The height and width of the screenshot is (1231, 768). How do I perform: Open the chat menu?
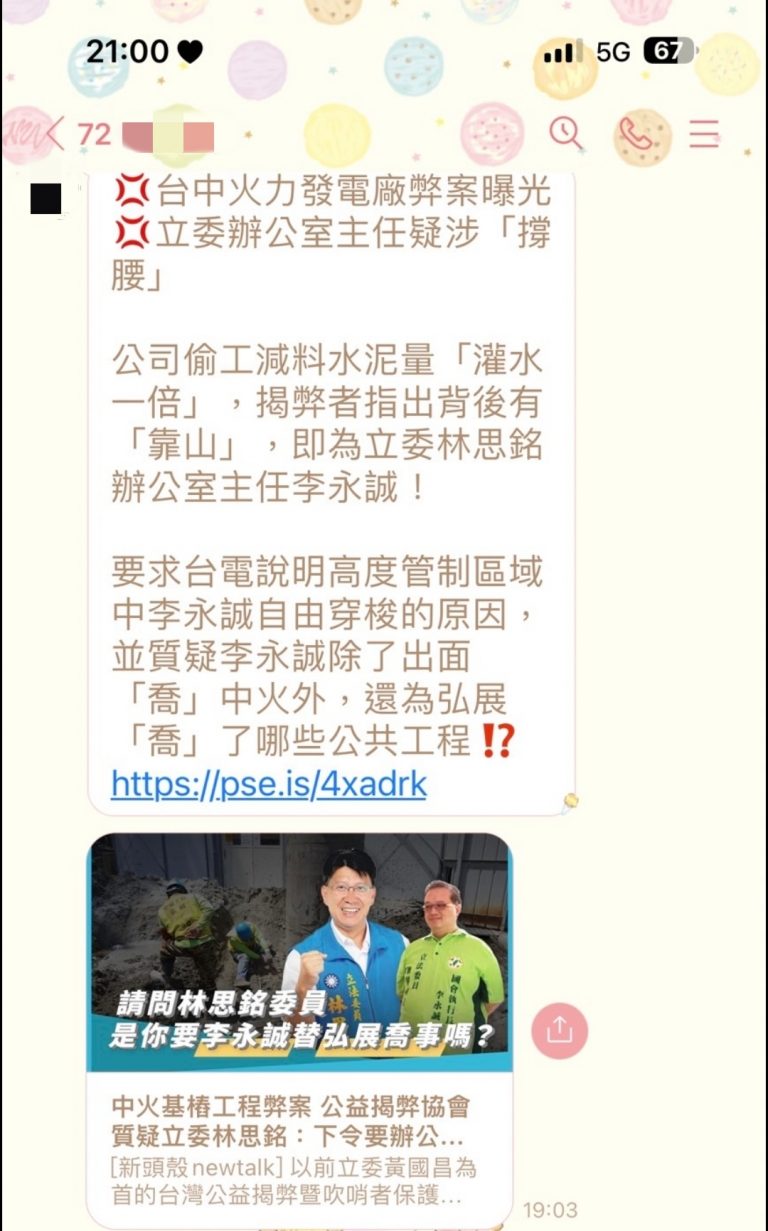point(704,133)
